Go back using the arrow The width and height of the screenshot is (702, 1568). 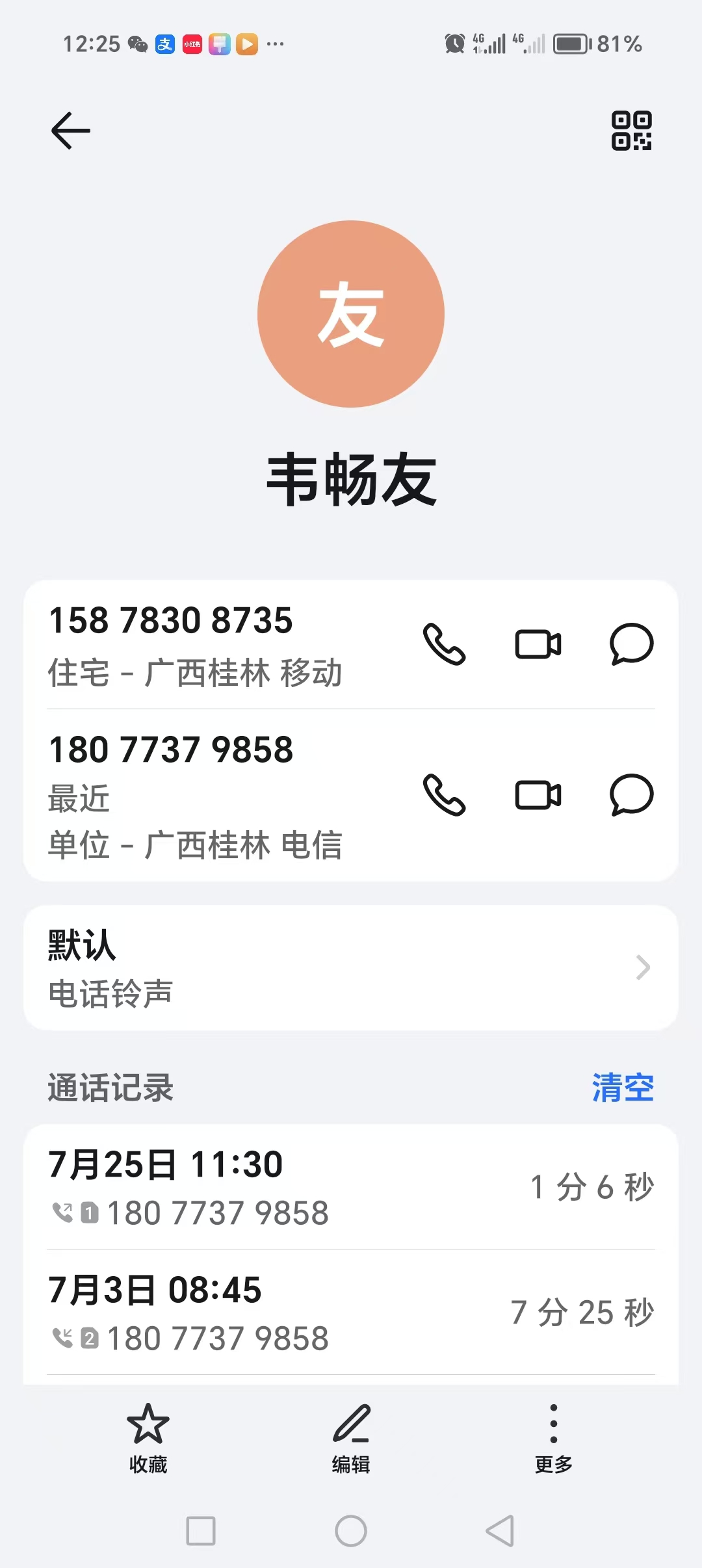[x=70, y=130]
